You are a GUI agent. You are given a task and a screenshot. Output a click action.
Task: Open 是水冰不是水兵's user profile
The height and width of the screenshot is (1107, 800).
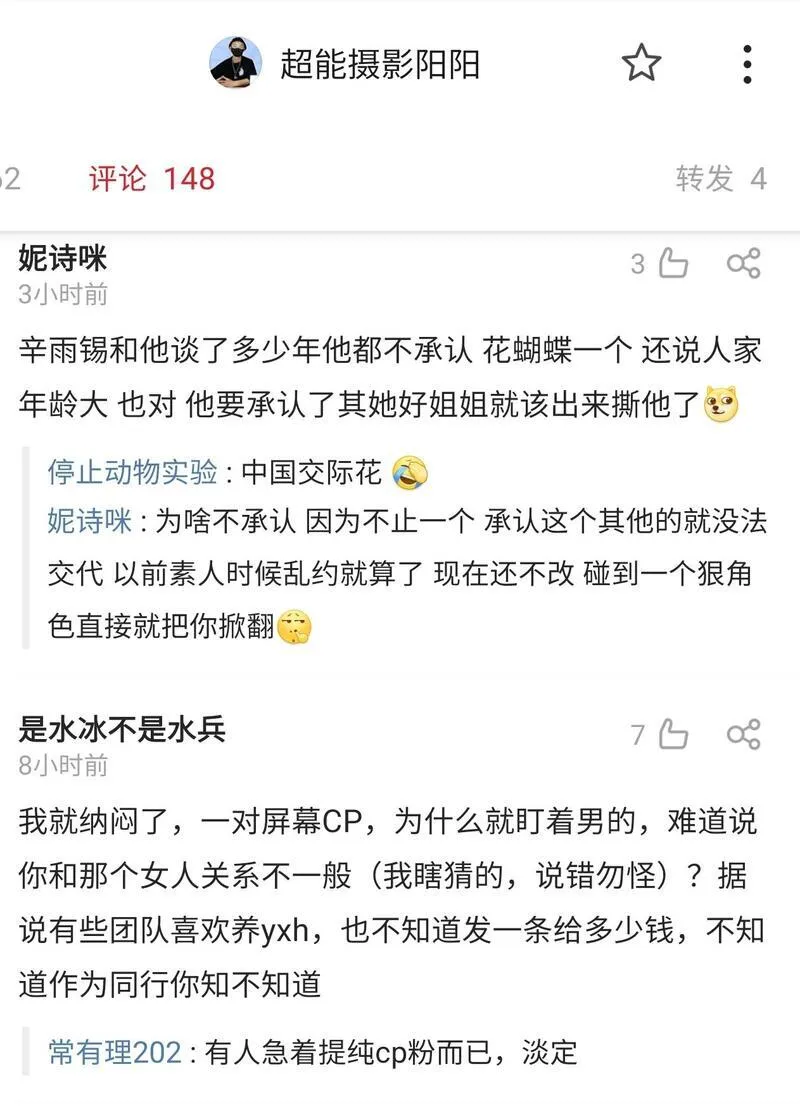tap(122, 729)
